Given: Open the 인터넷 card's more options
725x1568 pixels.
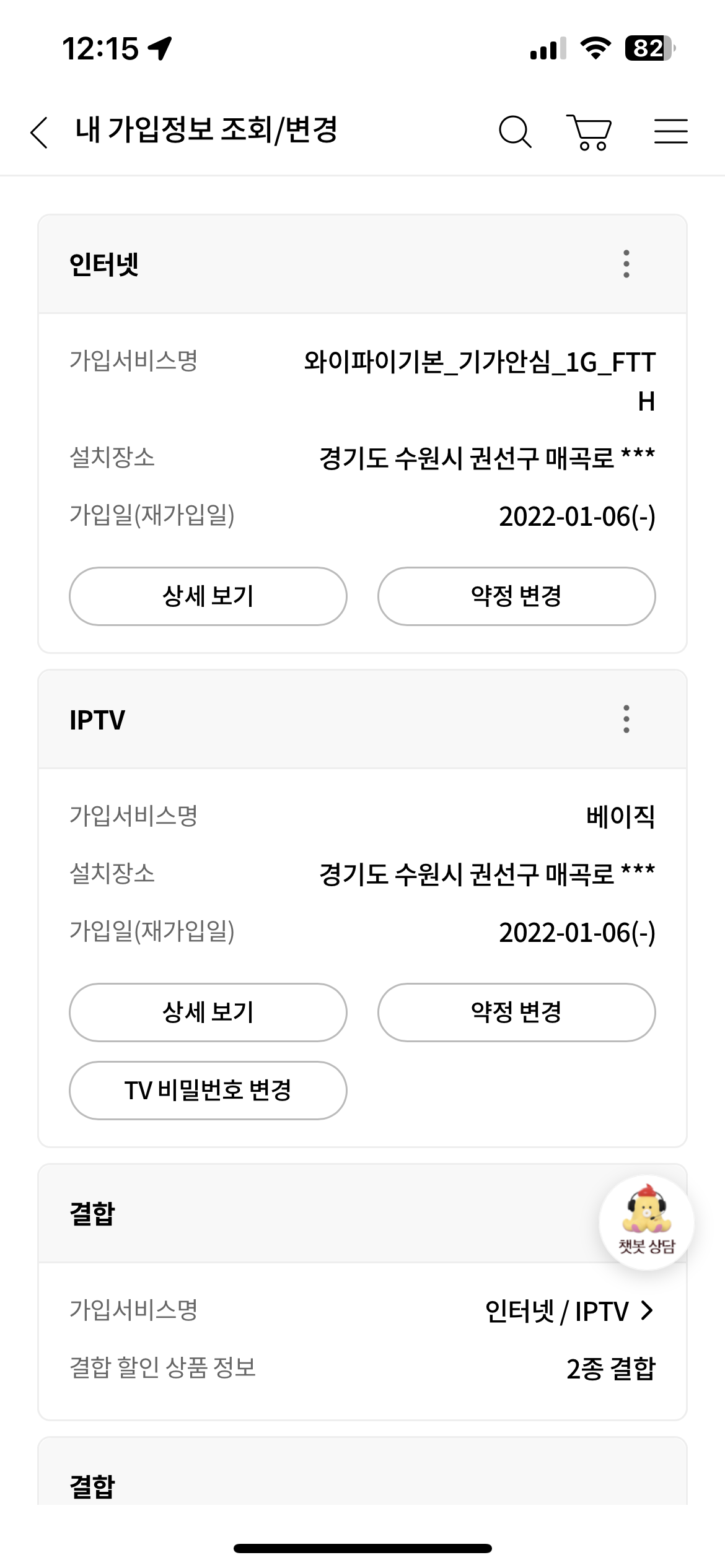Looking at the screenshot, I should [626, 264].
